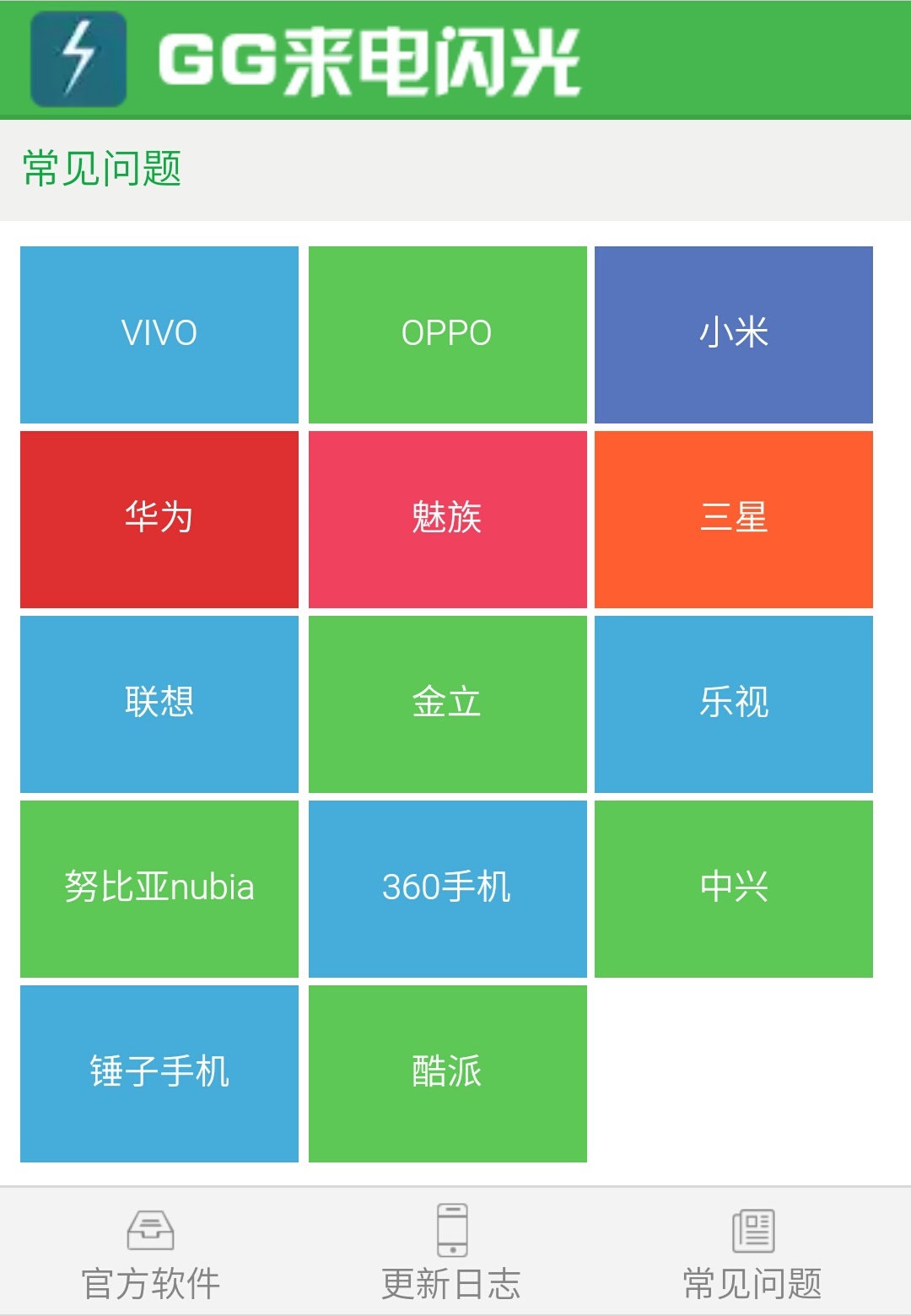Image resolution: width=911 pixels, height=1316 pixels.
Task: Open the 努比亚nubia tile
Action: 159,887
